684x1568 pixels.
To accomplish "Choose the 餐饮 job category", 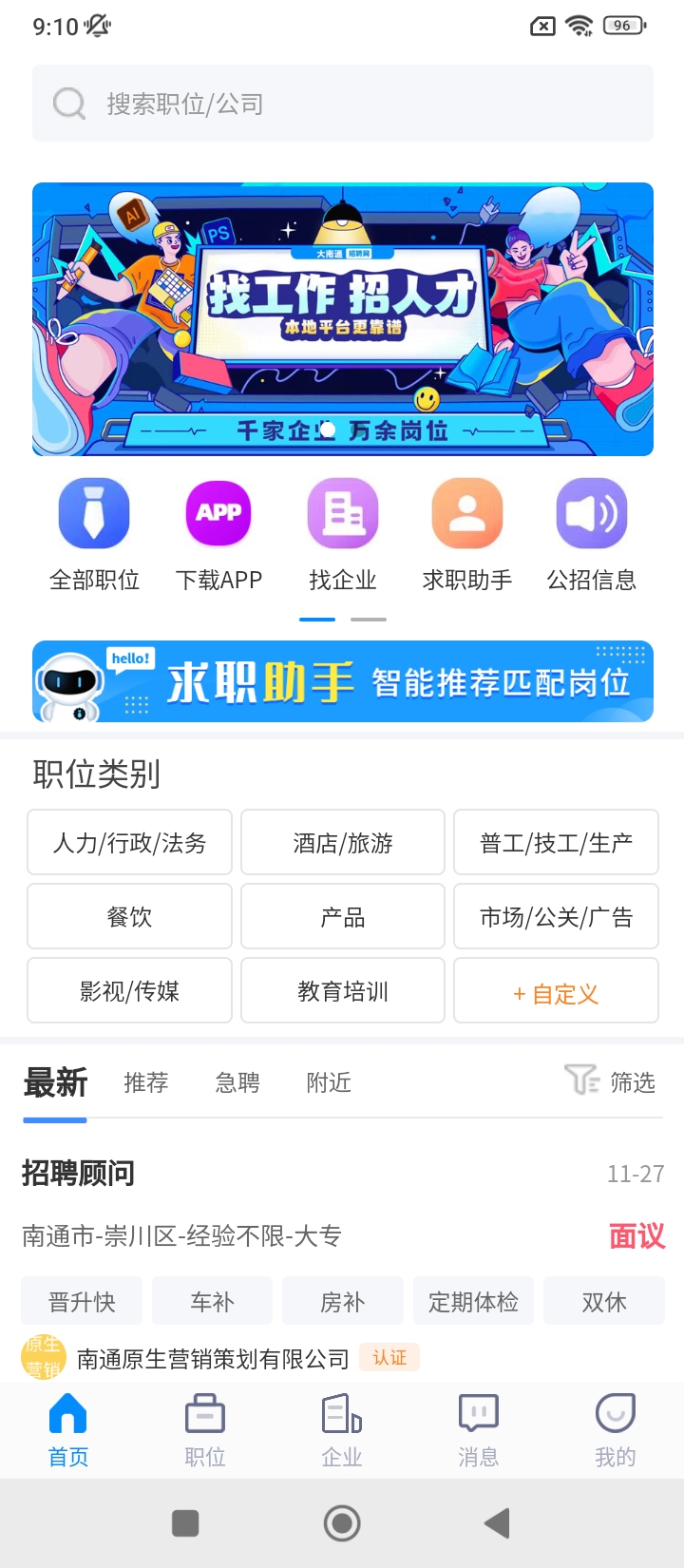I will (129, 916).
